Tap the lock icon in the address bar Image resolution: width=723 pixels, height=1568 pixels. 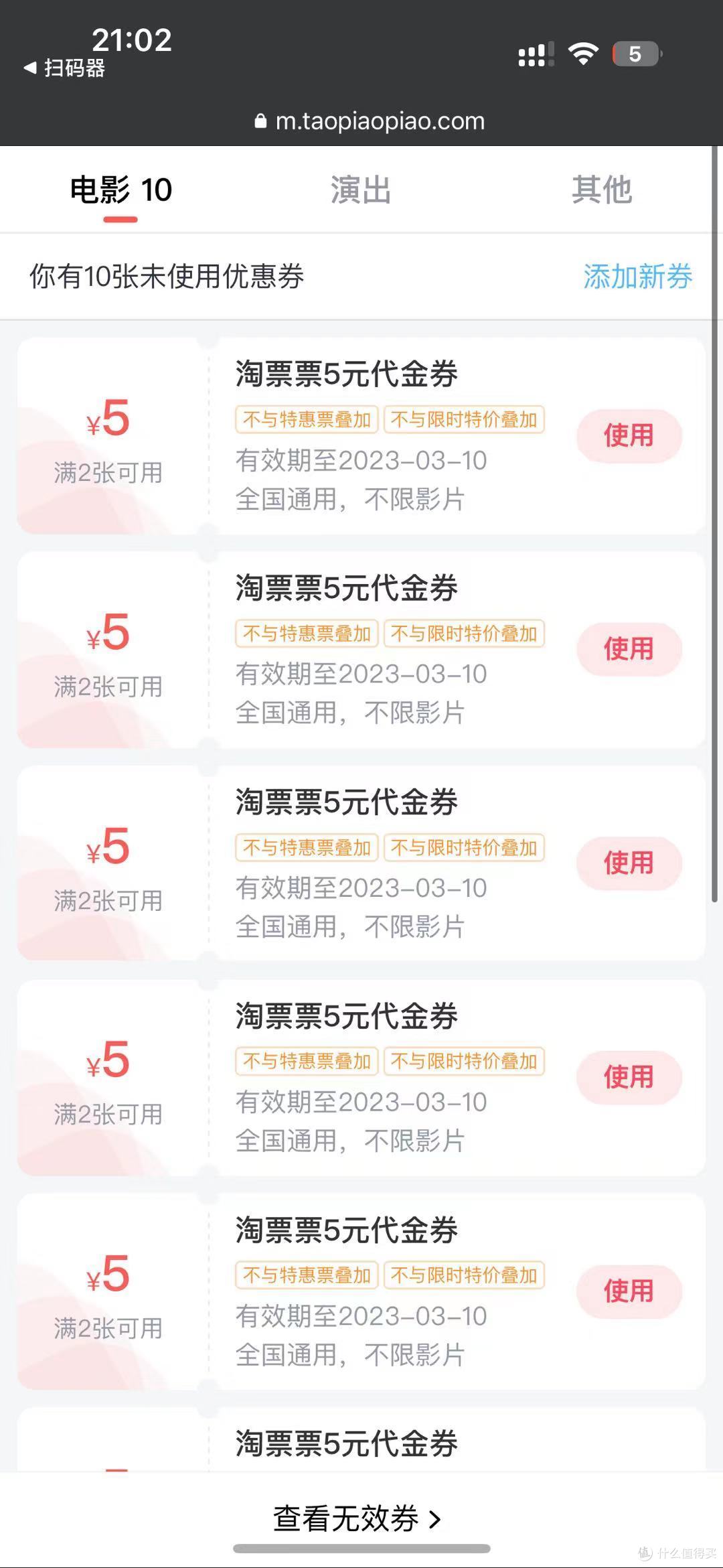pyautogui.click(x=260, y=121)
